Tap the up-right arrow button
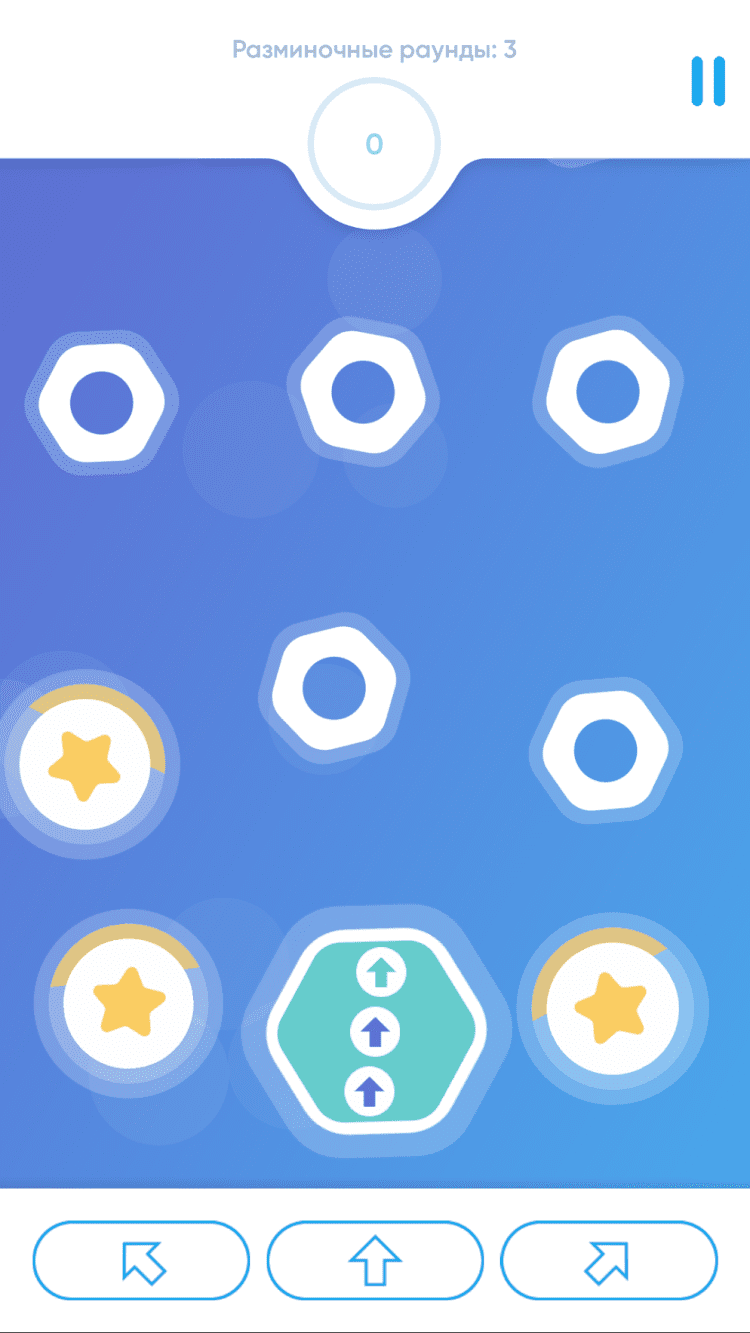 pos(608,1260)
